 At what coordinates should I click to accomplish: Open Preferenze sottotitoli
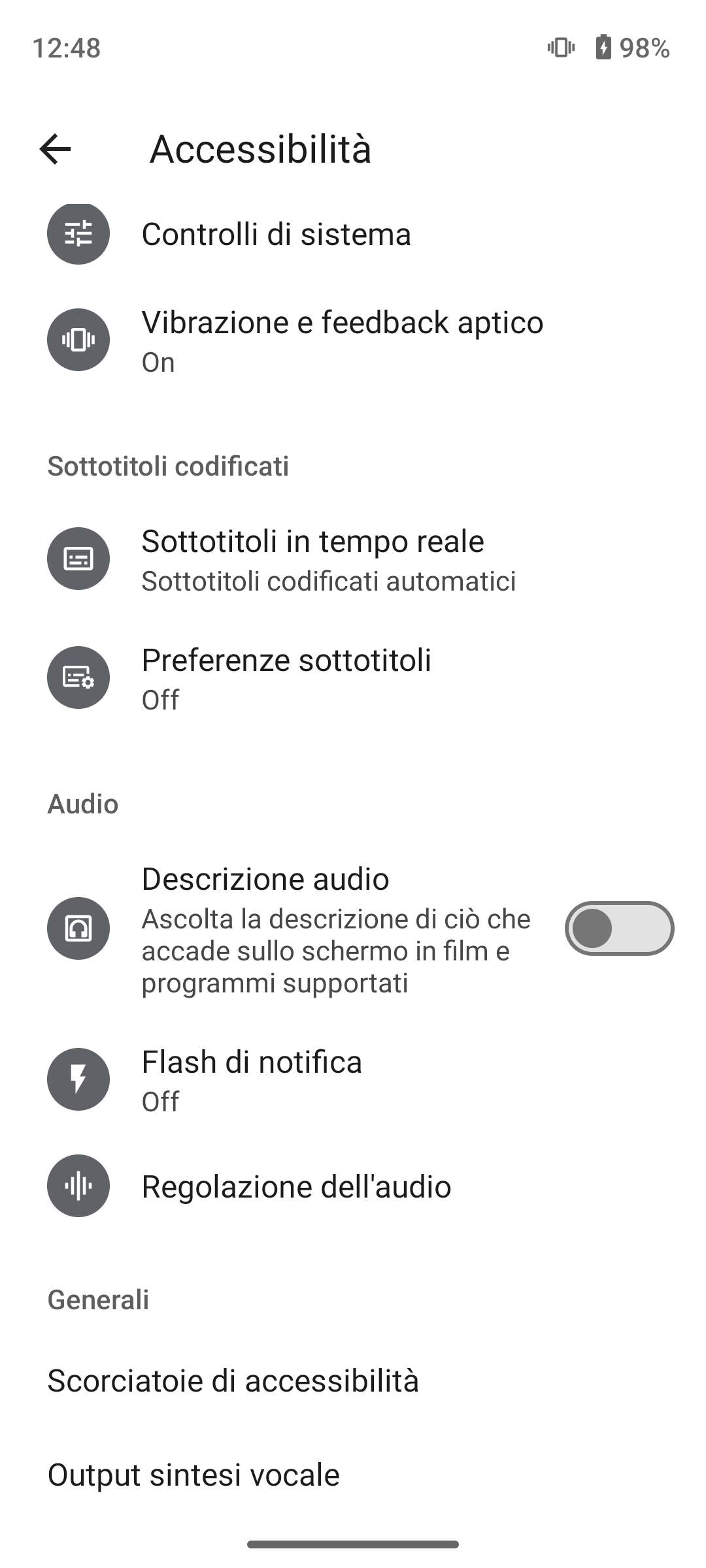(286, 678)
